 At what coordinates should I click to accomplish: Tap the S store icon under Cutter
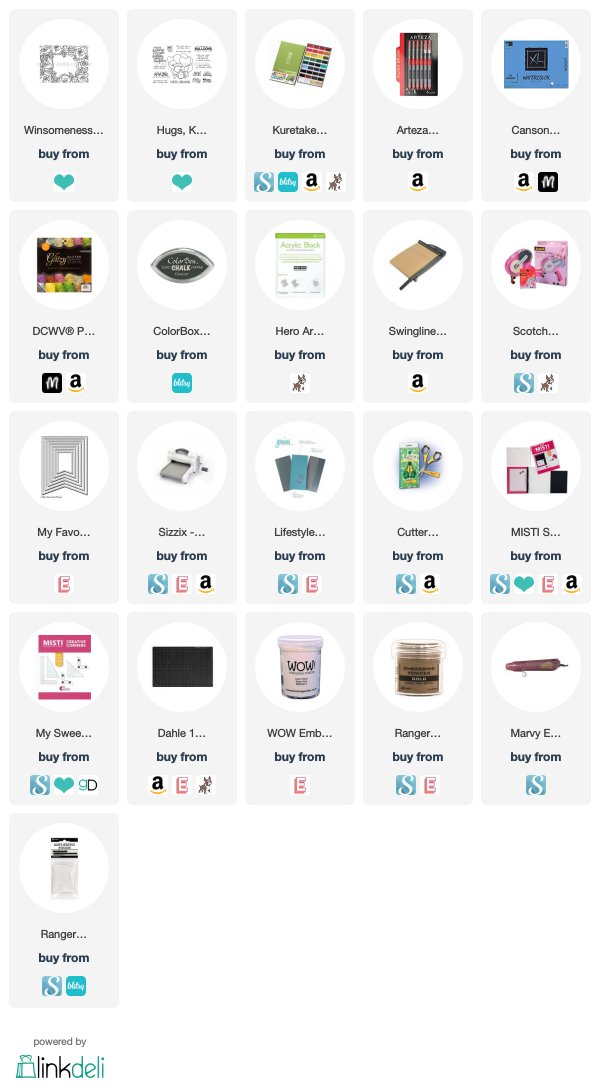pyautogui.click(x=406, y=584)
